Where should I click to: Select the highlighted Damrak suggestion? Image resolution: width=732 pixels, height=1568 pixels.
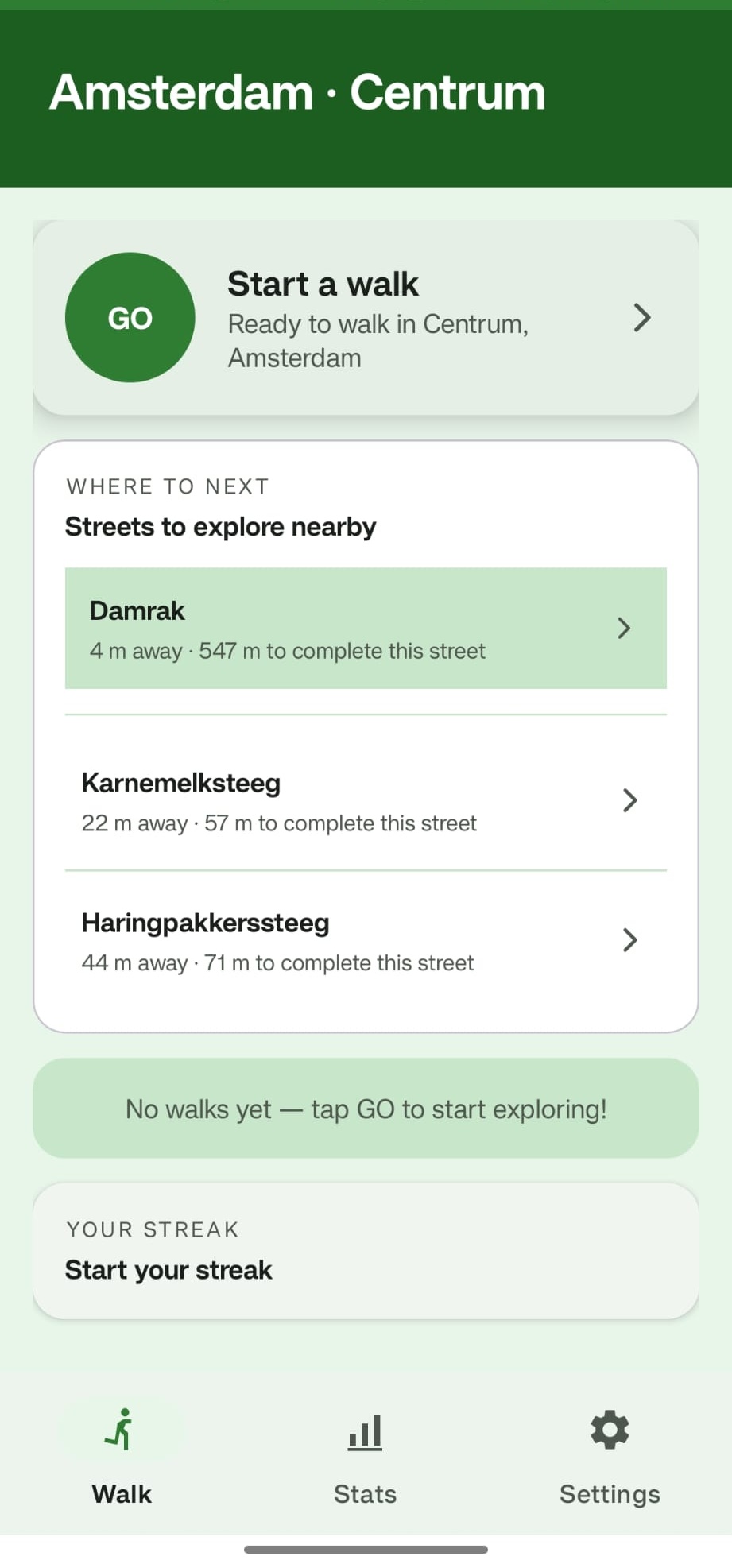click(x=366, y=628)
